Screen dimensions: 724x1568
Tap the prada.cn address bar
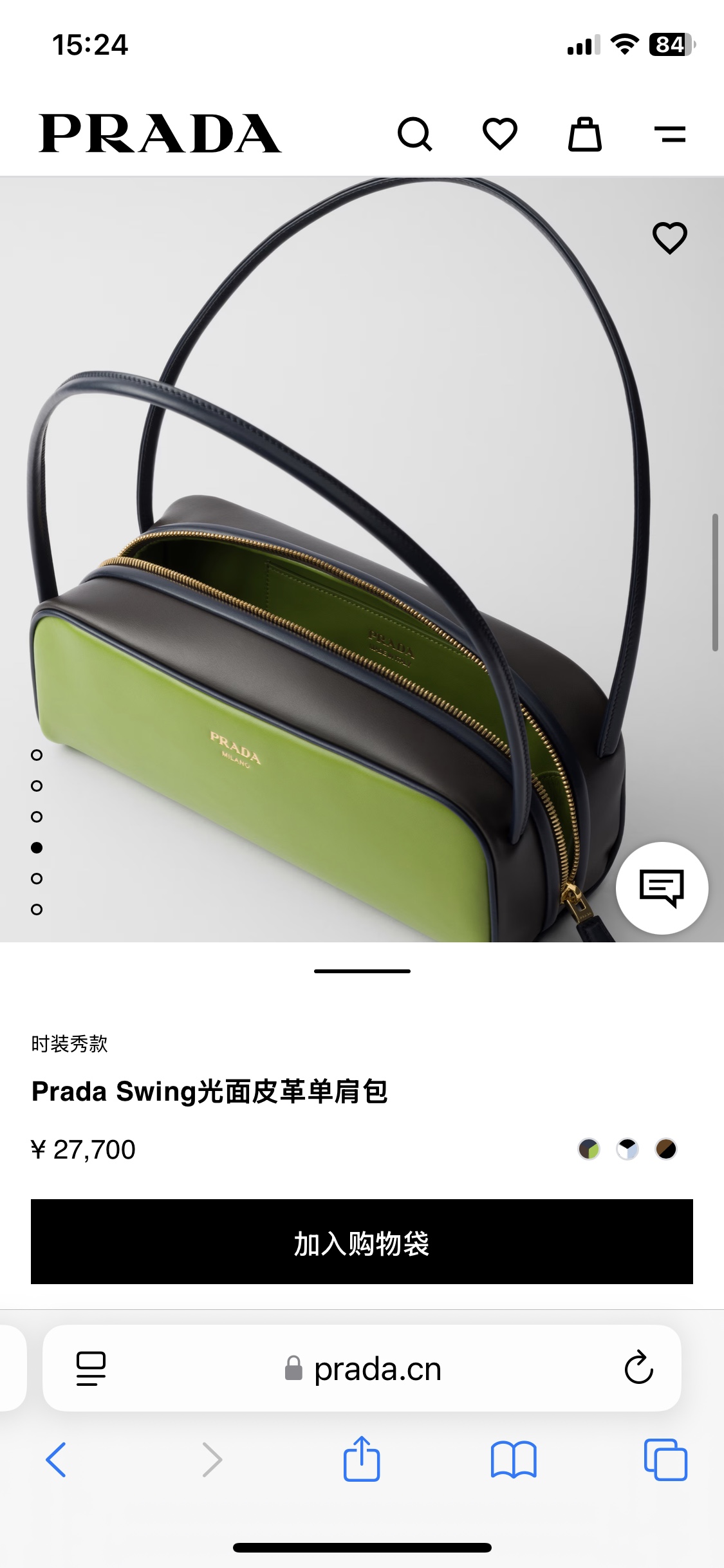tap(376, 1369)
